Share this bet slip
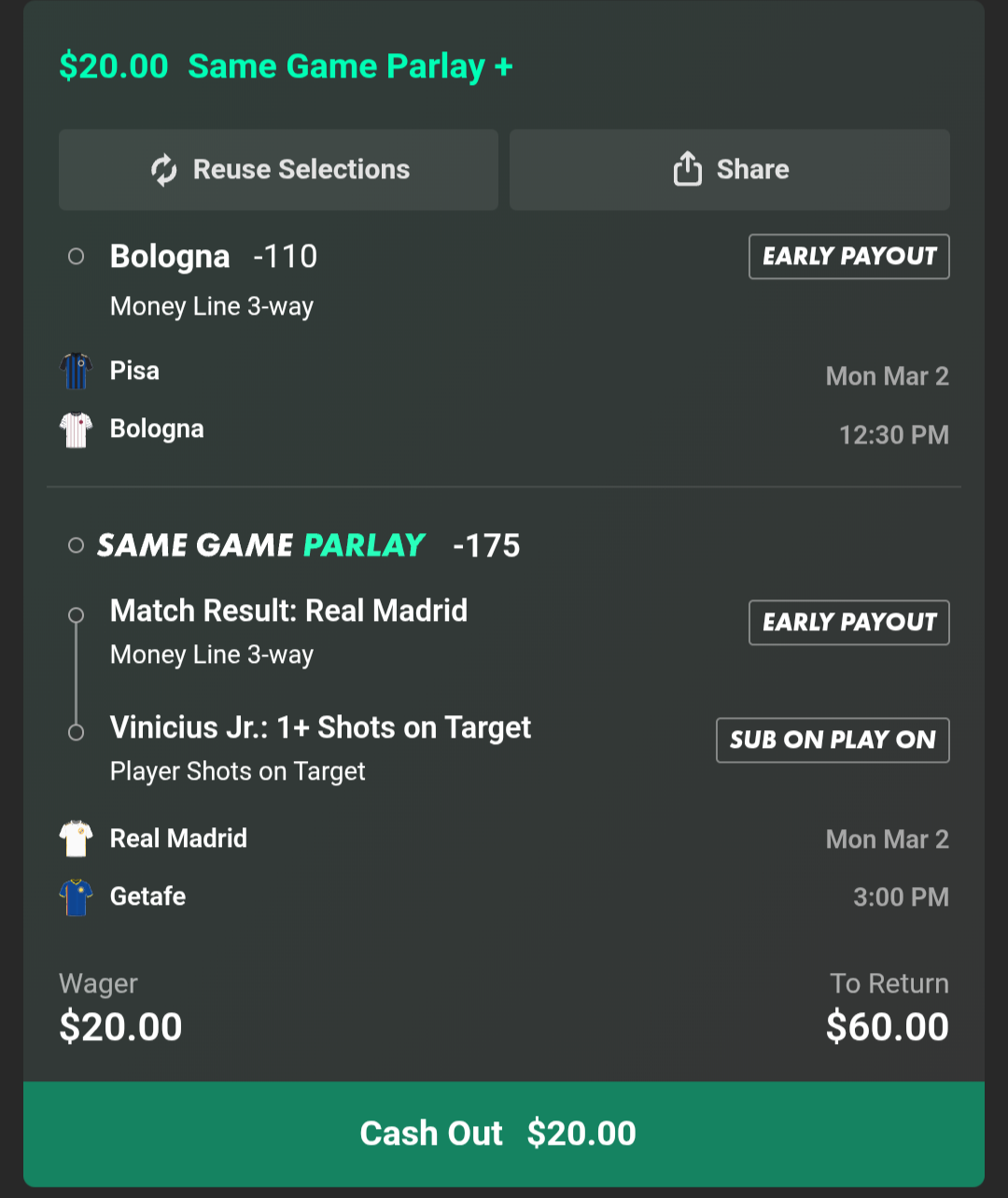 729,170
